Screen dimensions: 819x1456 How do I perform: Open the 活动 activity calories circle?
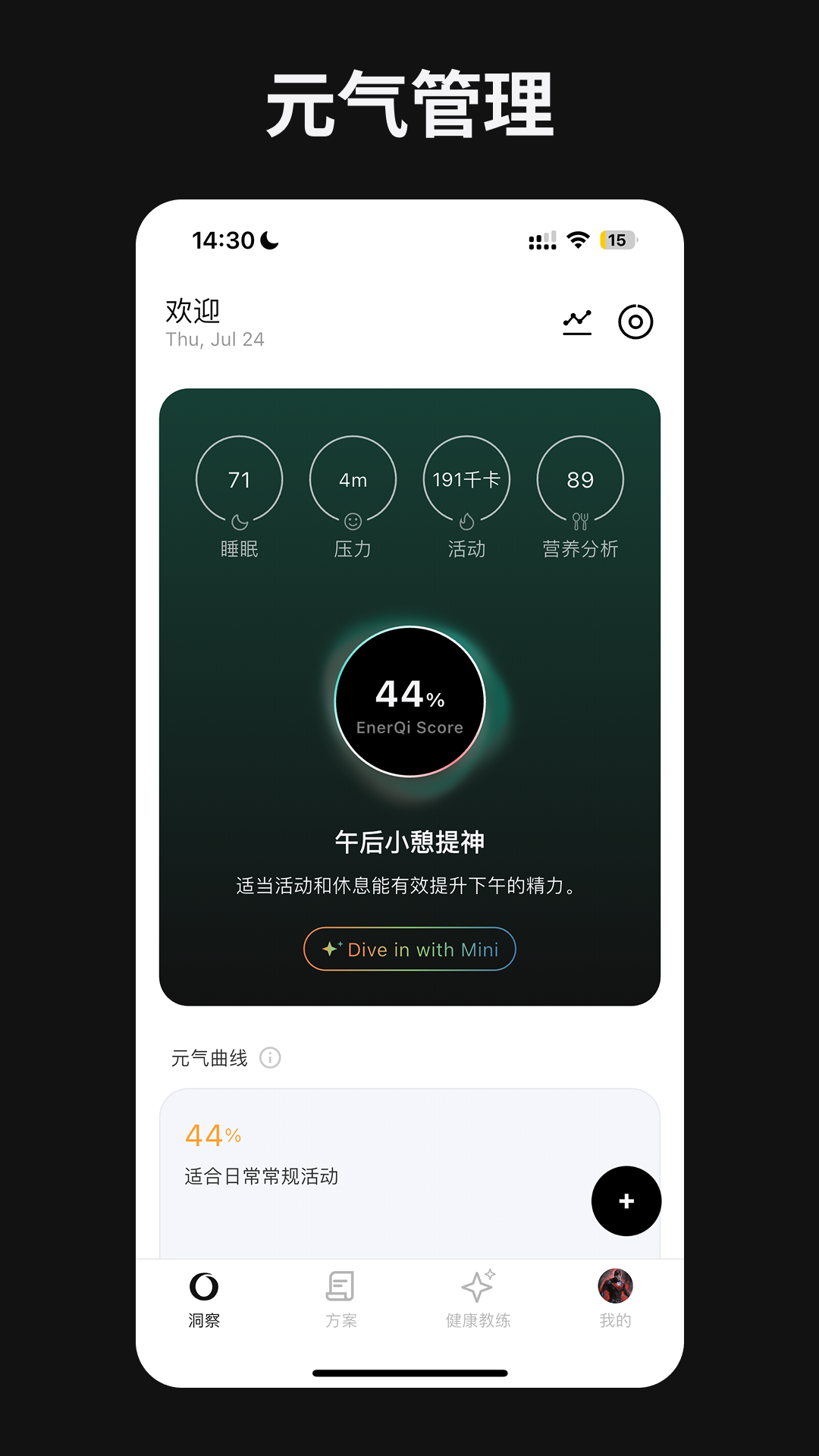click(x=466, y=479)
